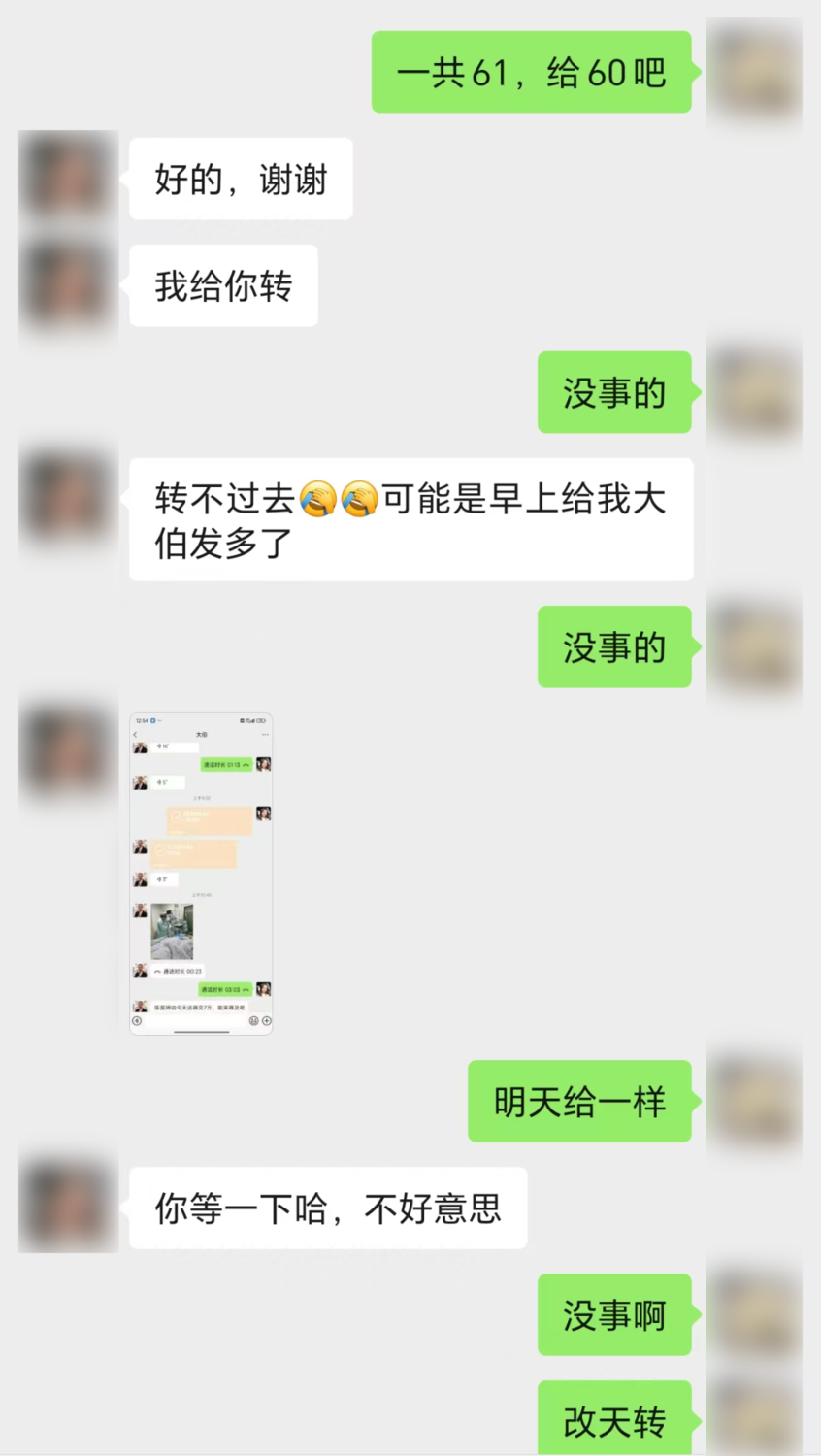The width and height of the screenshot is (821, 1456).
Task: Tap the sender's avatar beside 好的，谢谢
Action: click(68, 180)
